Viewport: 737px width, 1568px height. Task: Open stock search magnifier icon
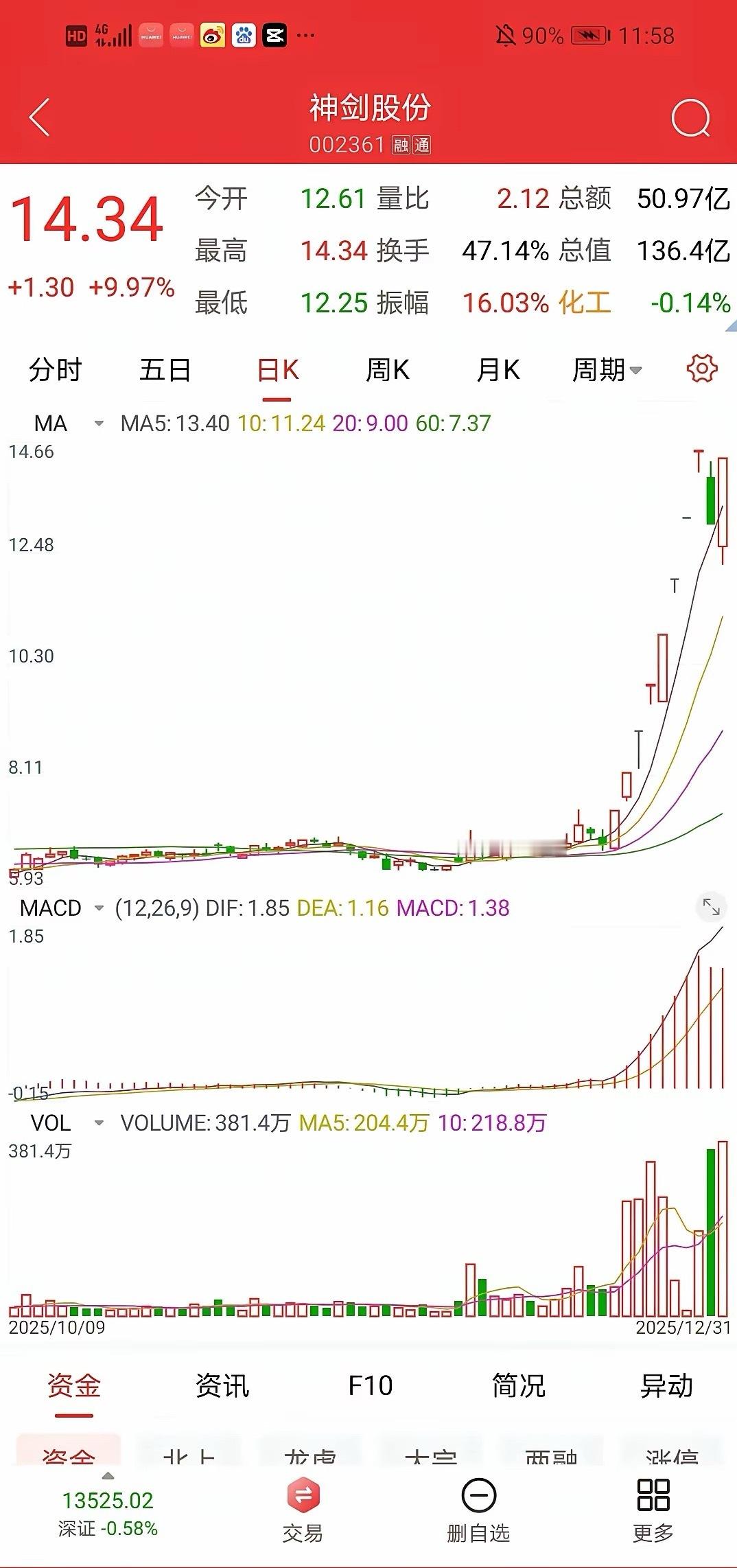[x=690, y=118]
